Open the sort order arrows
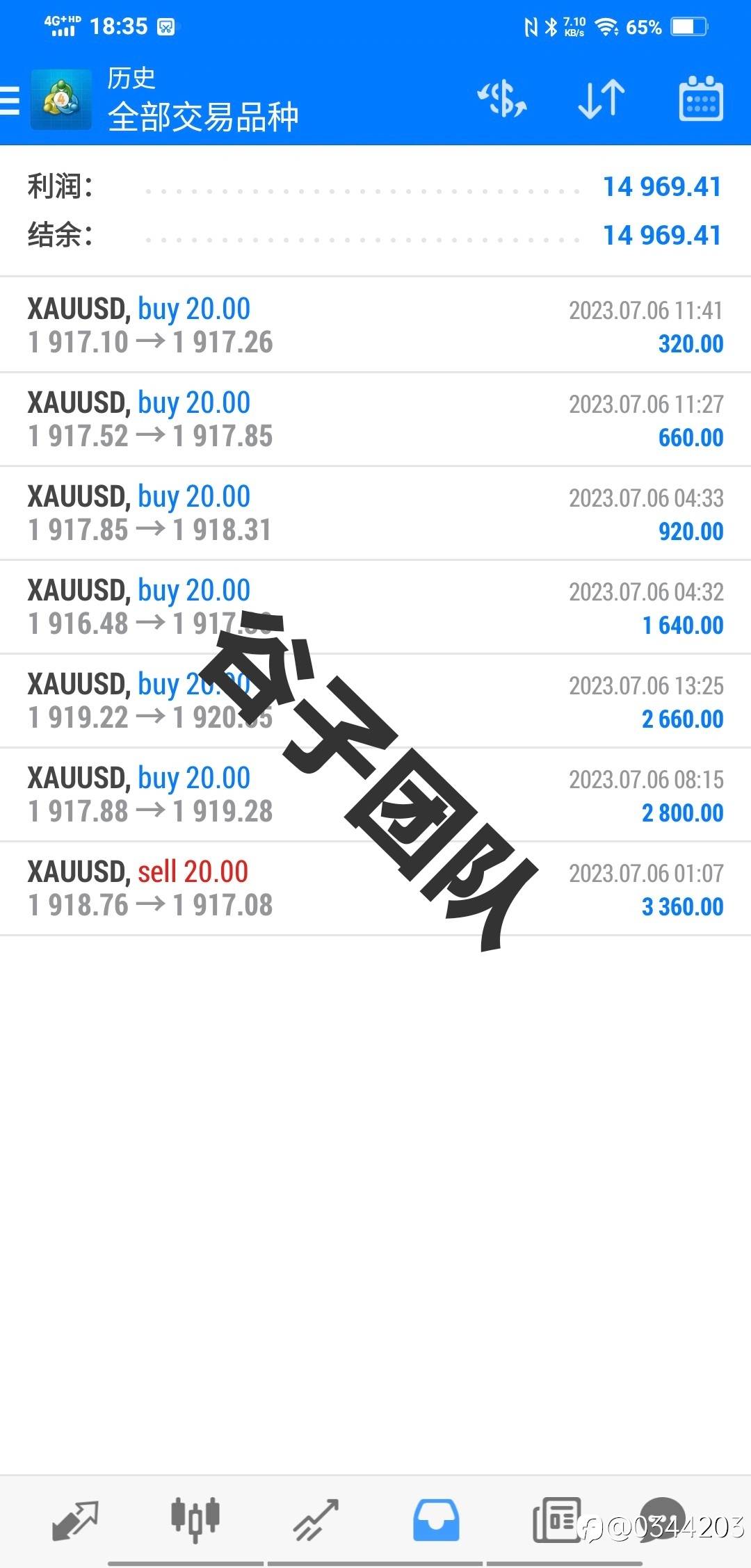Viewport: 751px width, 1568px height. (601, 99)
